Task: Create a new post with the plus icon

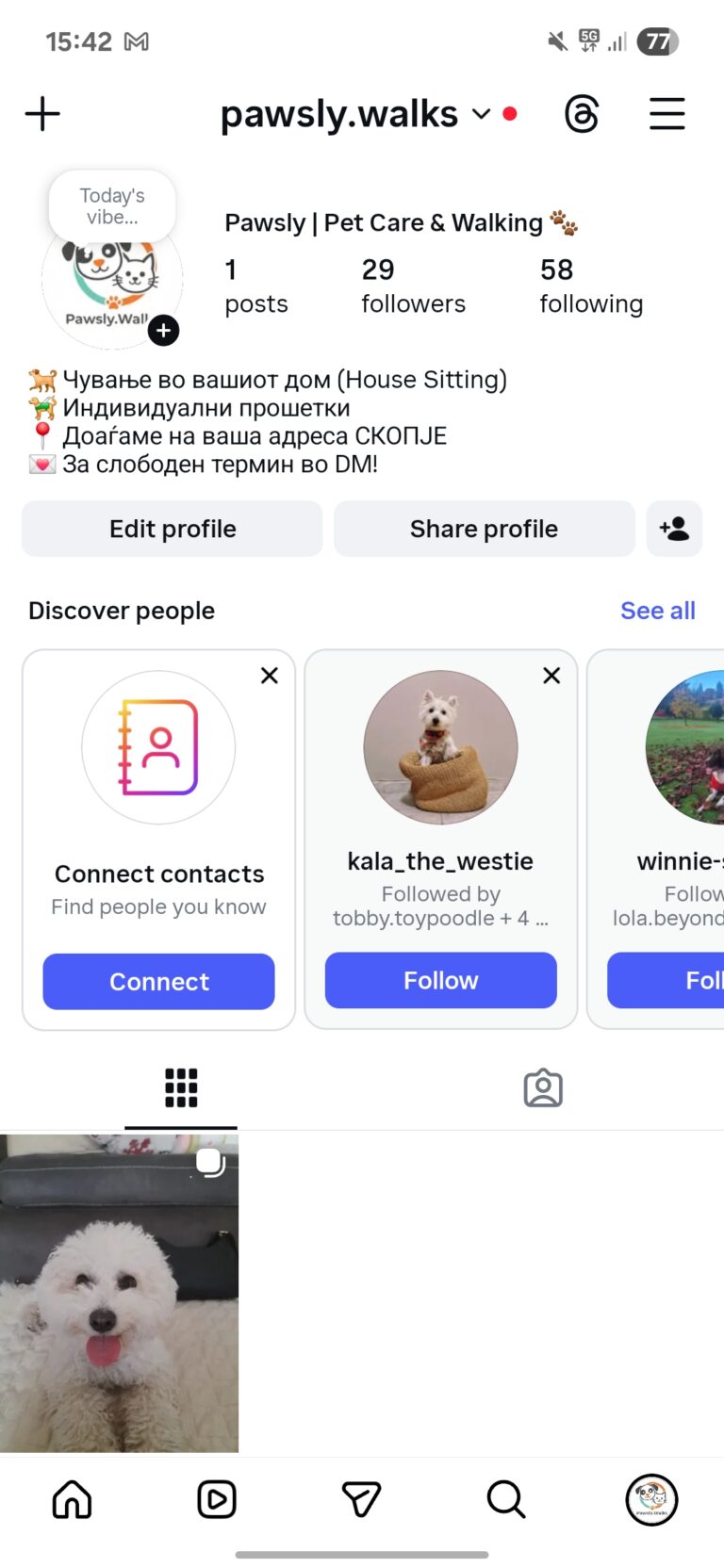Action: 42,114
